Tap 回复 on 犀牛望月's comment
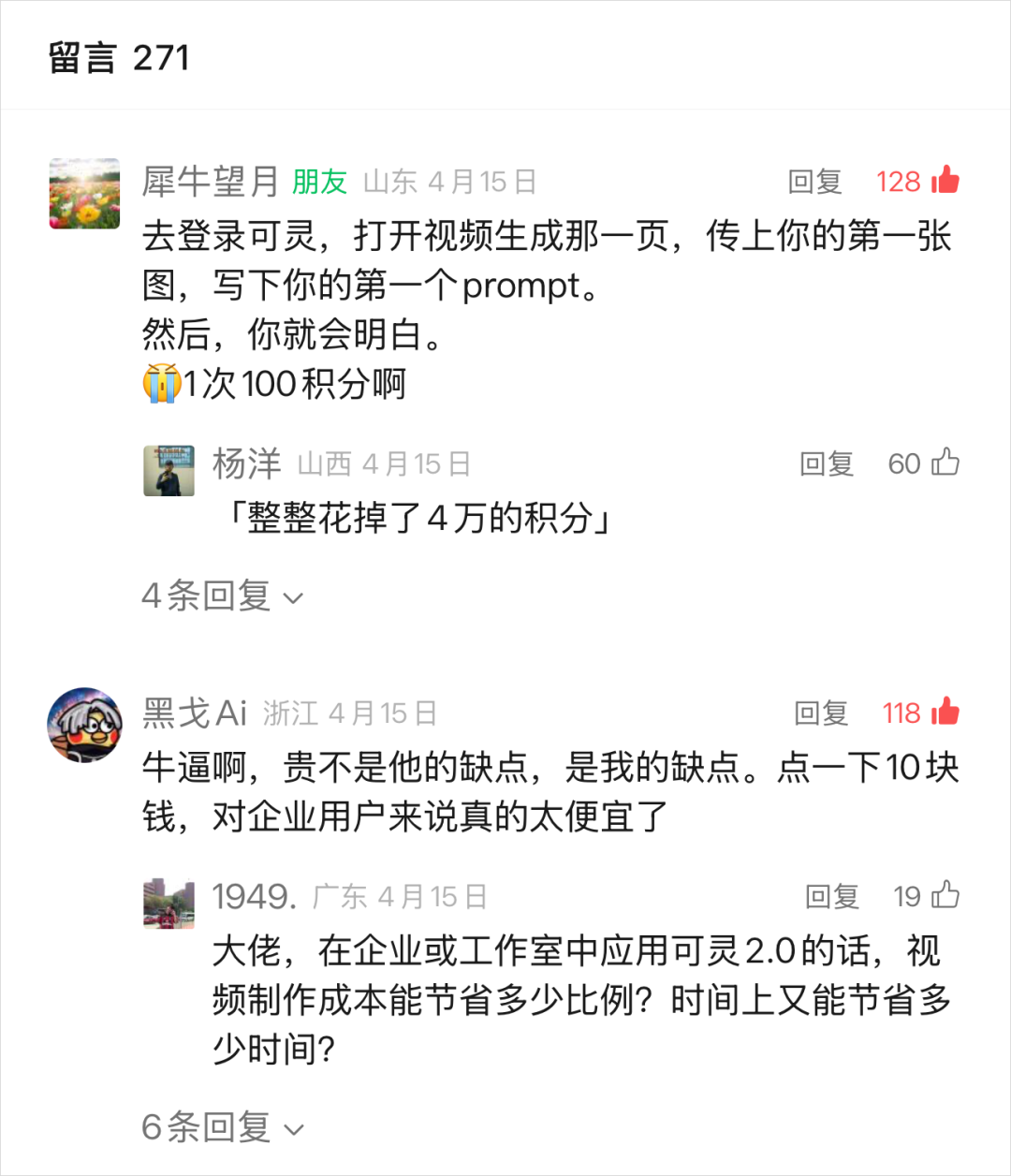 click(x=813, y=181)
